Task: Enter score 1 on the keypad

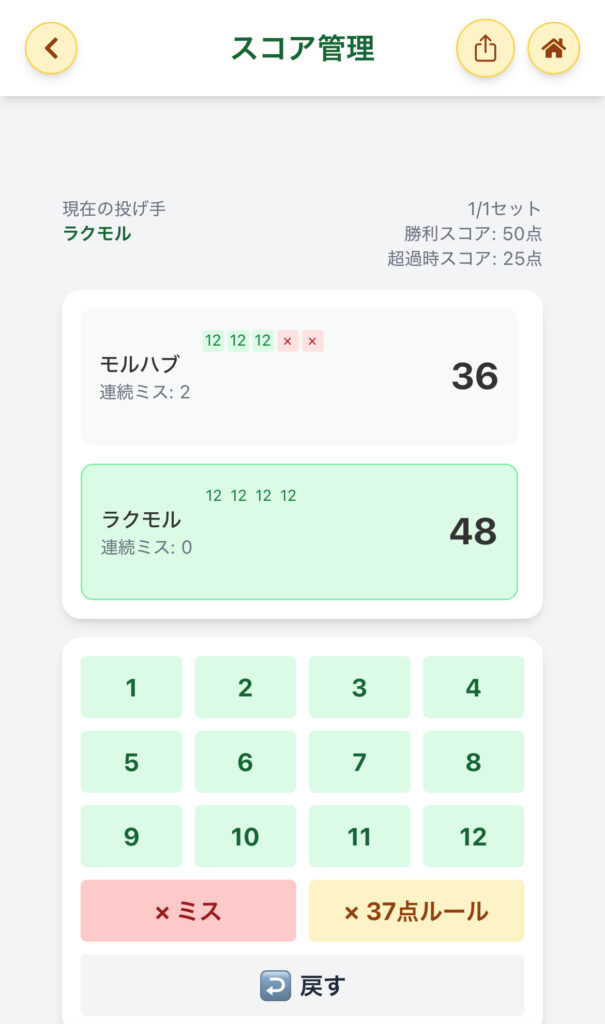Action: (x=131, y=687)
